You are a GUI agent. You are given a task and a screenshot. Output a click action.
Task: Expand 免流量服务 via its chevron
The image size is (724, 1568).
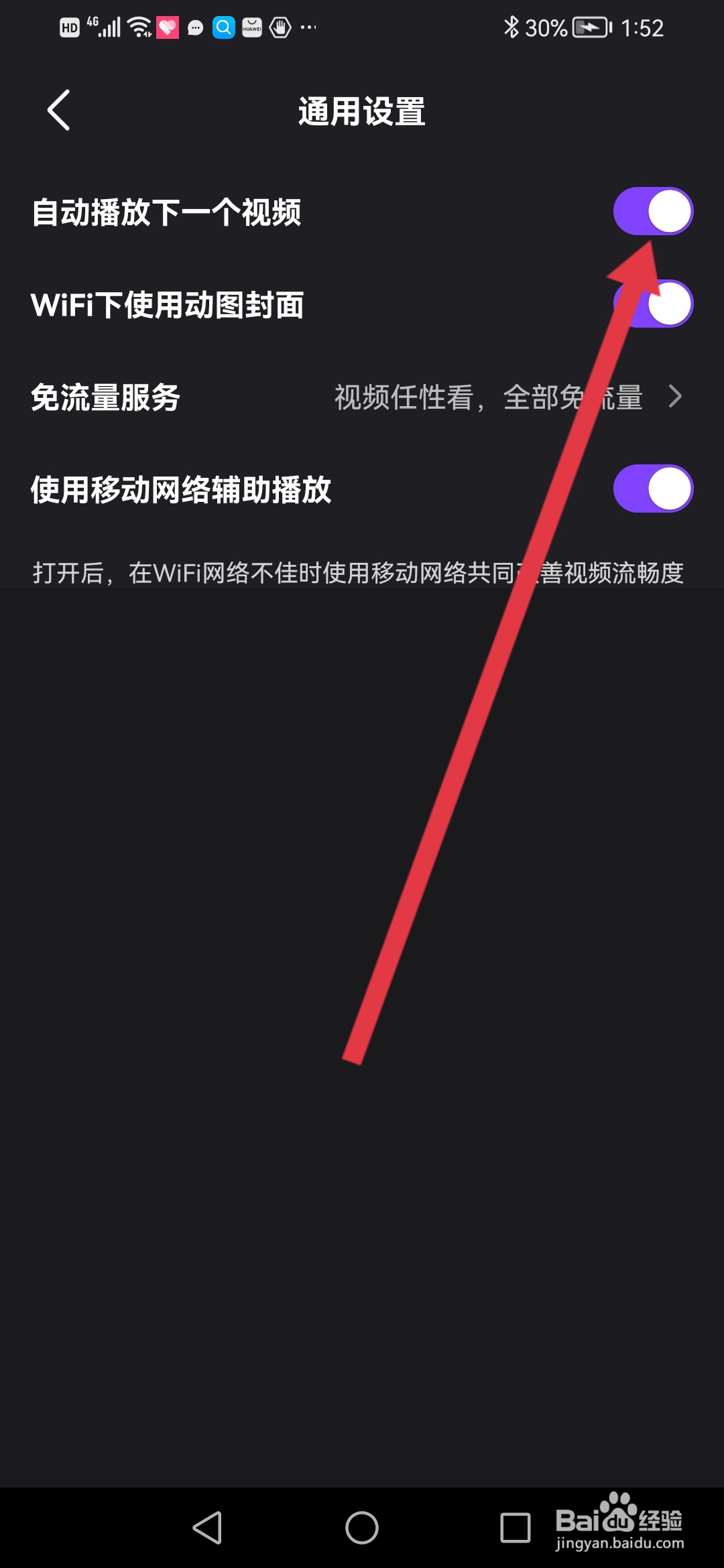coord(677,398)
